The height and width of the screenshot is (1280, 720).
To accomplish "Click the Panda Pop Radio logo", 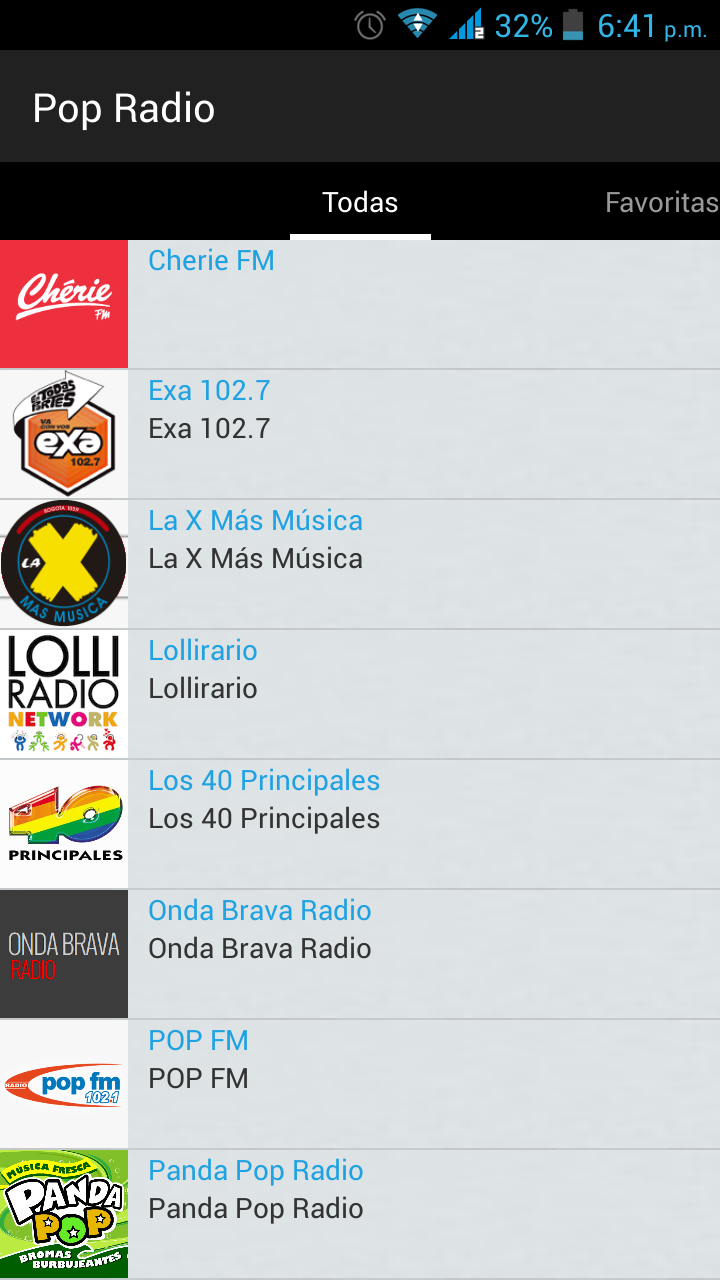I will click(x=64, y=1213).
